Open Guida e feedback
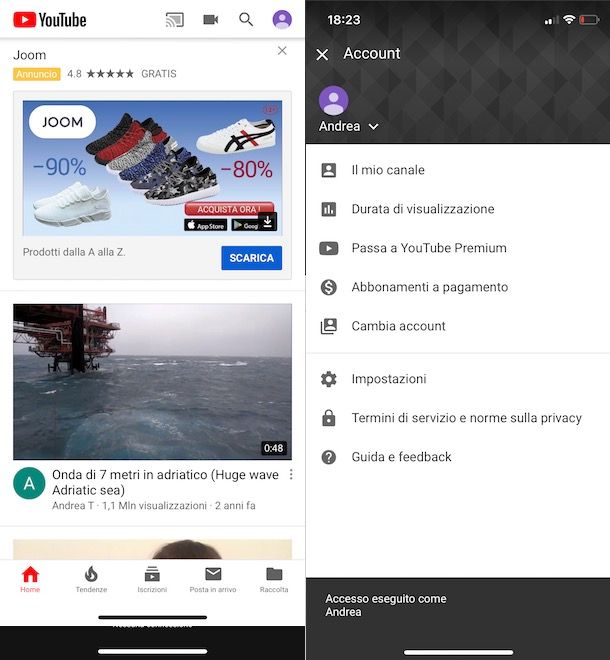Viewport: 610px width, 660px height. (401, 457)
